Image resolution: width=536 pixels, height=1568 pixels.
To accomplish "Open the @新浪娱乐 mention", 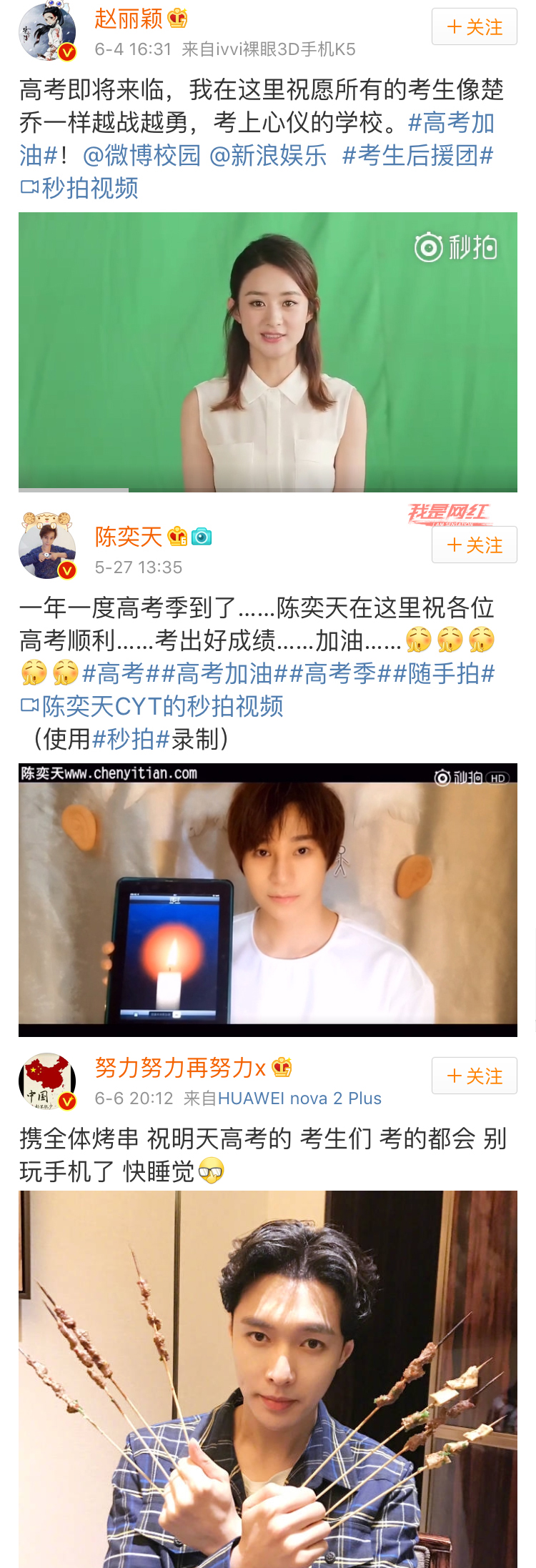I will pos(268,155).
